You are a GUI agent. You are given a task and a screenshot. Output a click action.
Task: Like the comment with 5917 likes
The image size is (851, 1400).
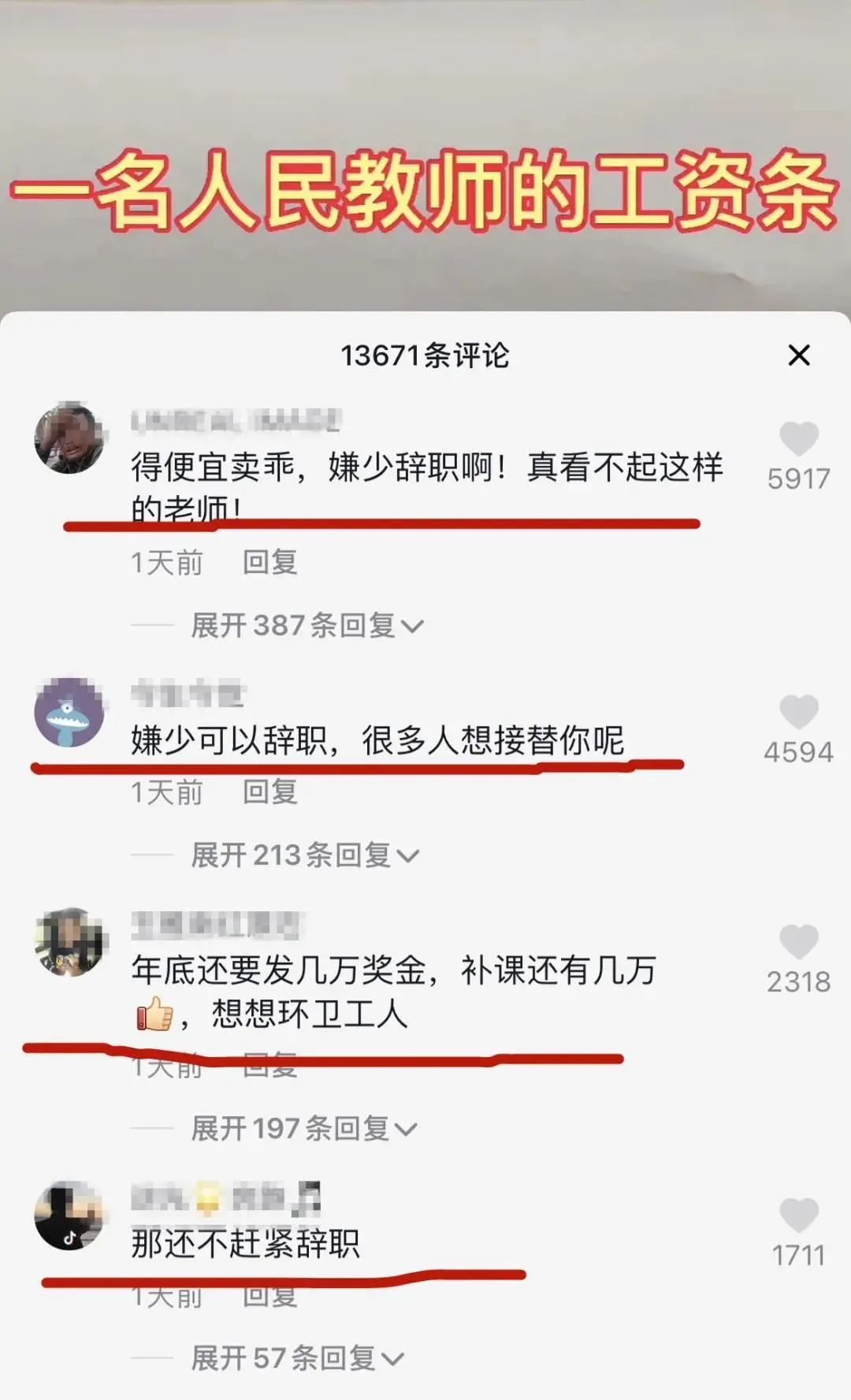798,439
